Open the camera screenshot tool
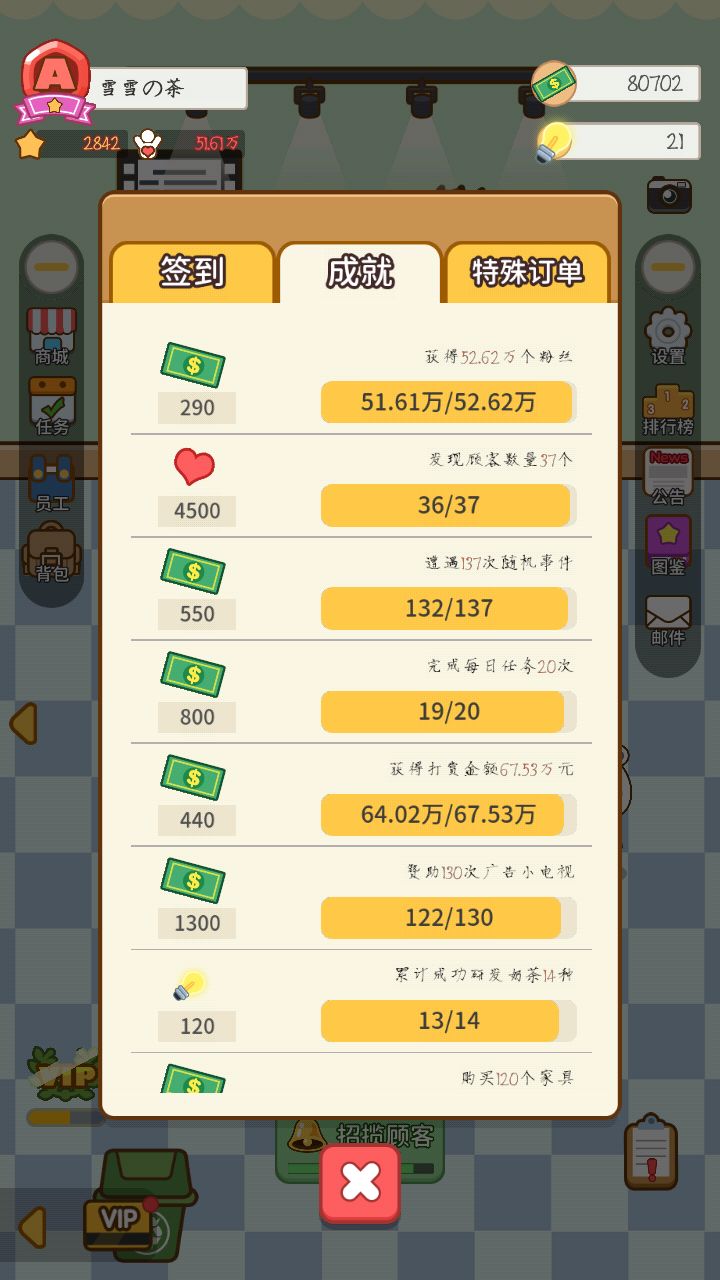Screen dimensions: 720x1280 [x=668, y=195]
